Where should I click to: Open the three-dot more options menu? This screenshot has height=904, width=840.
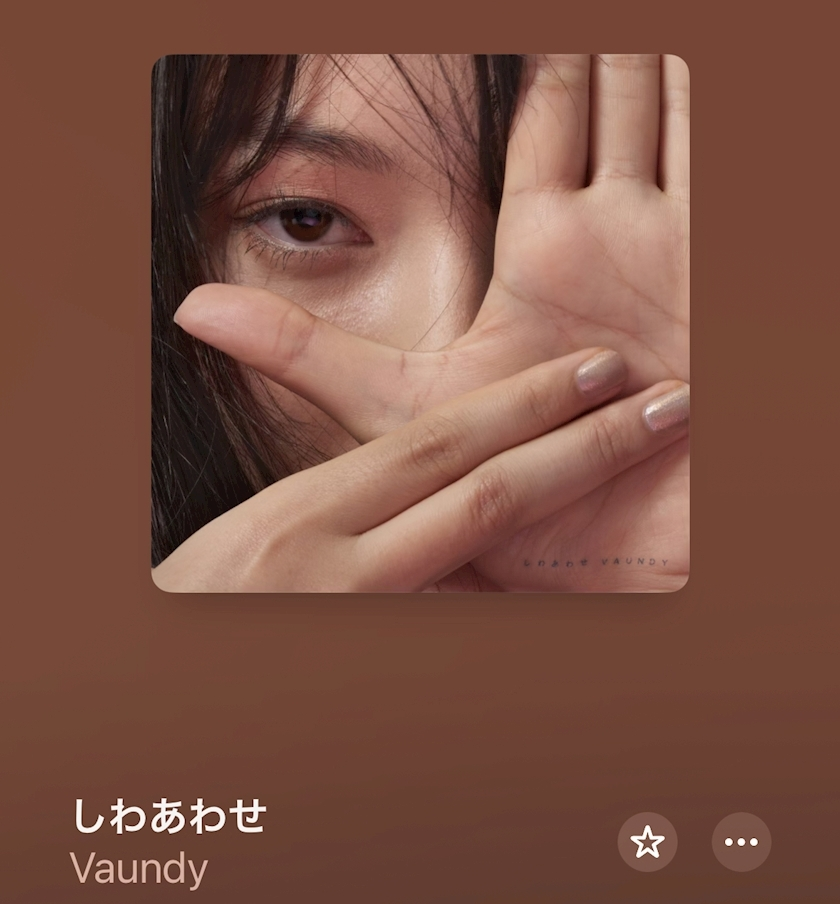(741, 842)
